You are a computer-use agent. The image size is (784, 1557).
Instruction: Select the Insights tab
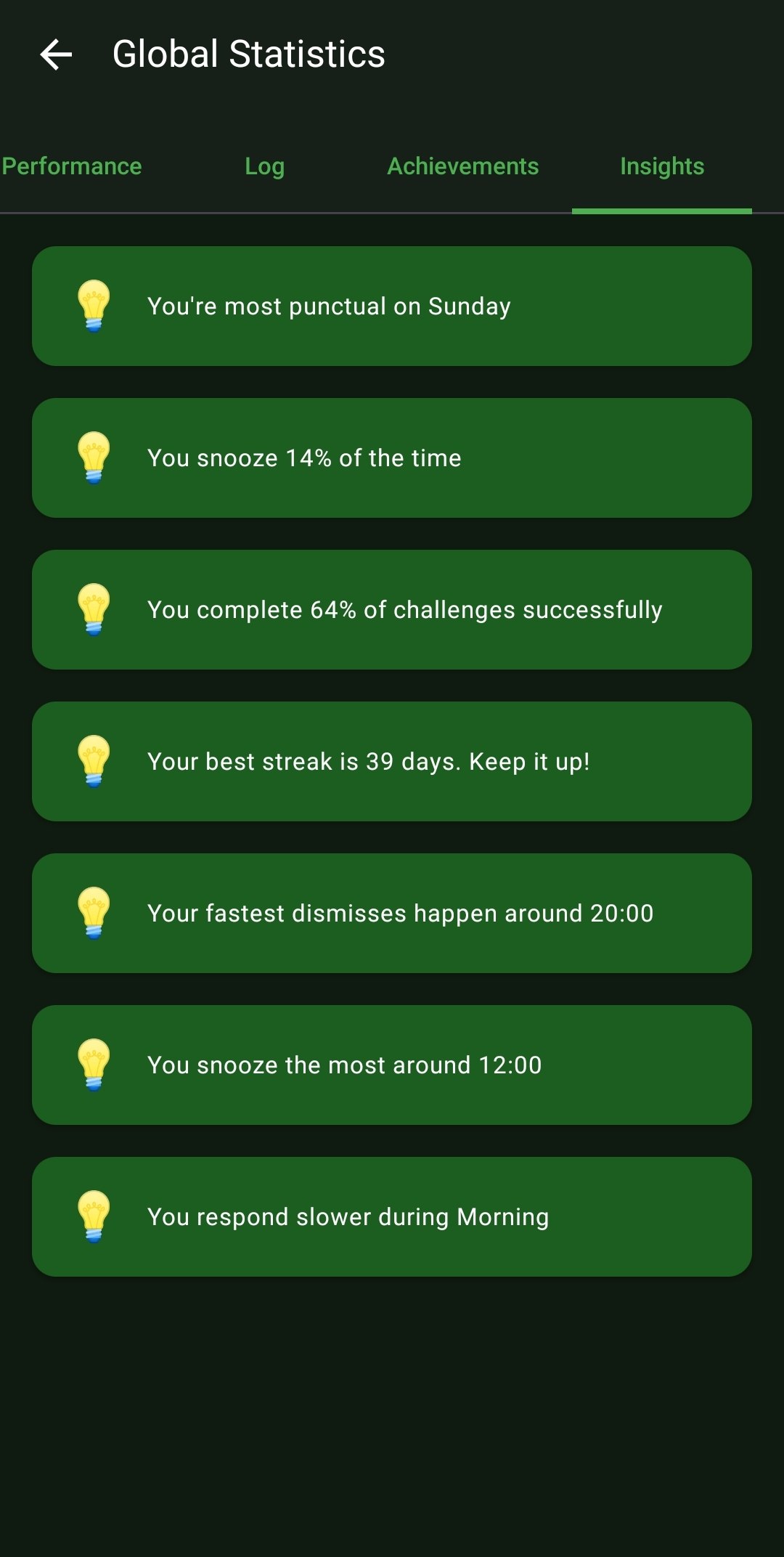tap(661, 166)
